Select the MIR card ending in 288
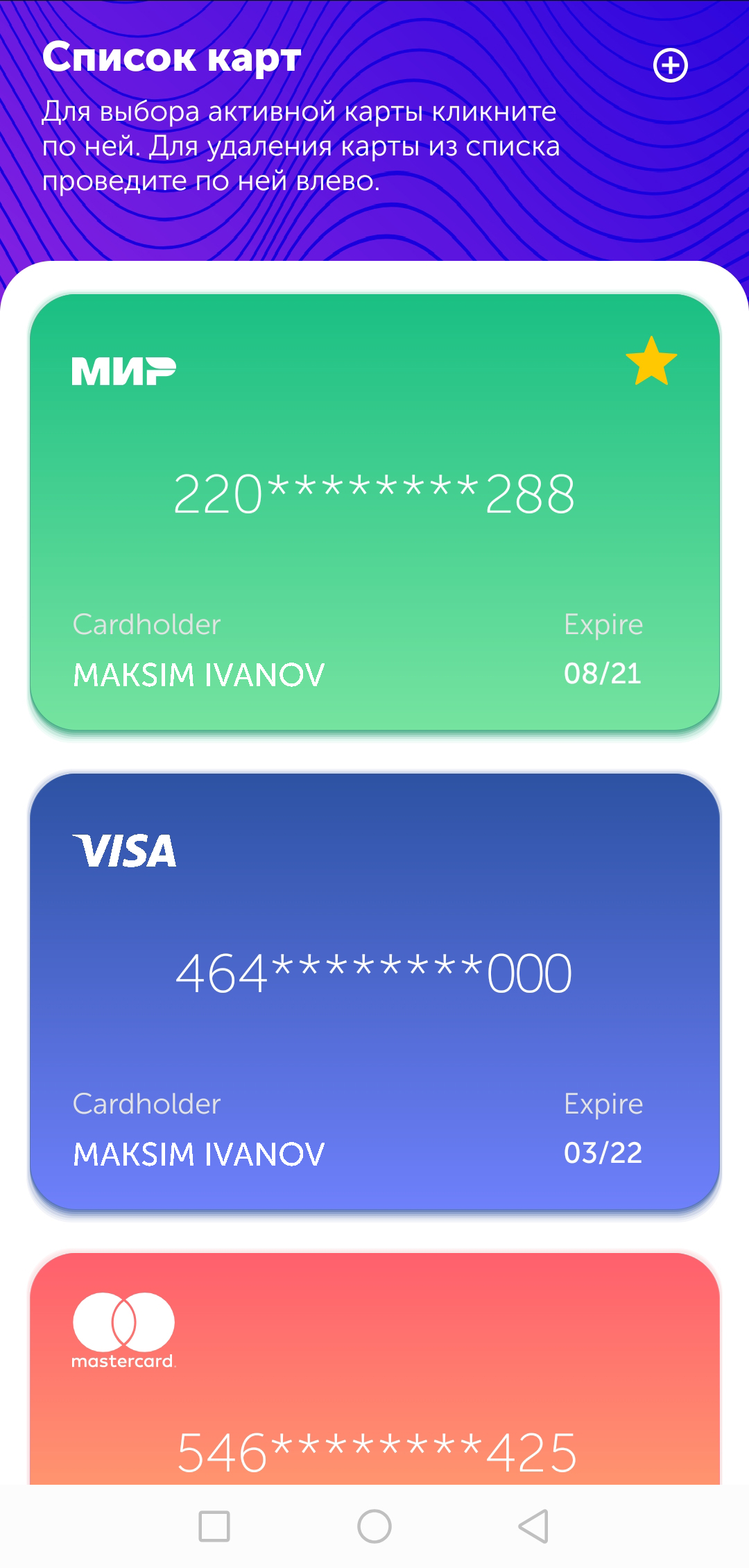The height and width of the screenshot is (1568, 749). point(374,512)
